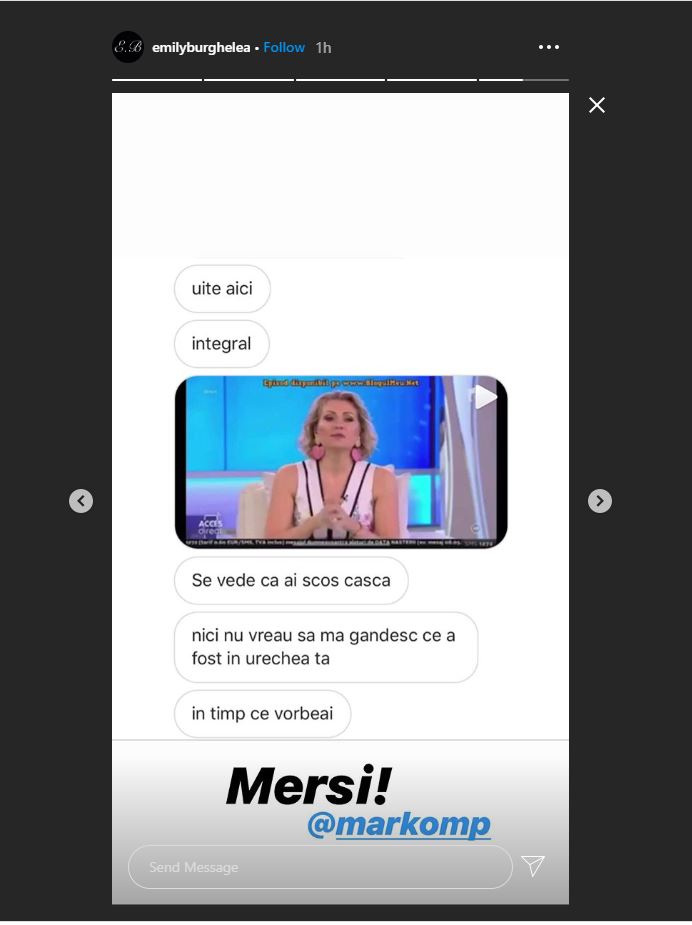Tap emilyburghelea's profile picture
This screenshot has width=692, height=925.
128,47
